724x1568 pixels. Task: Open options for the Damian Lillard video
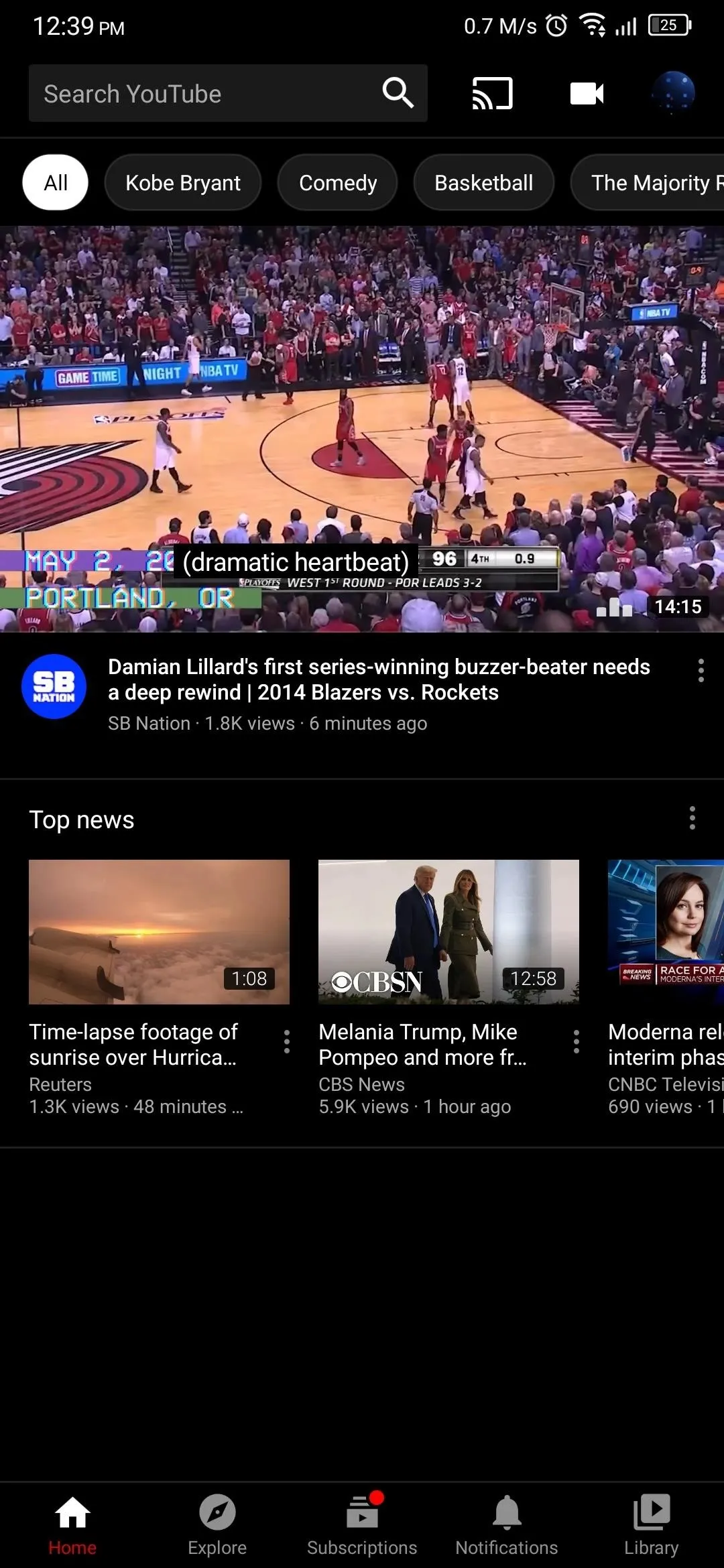click(701, 670)
